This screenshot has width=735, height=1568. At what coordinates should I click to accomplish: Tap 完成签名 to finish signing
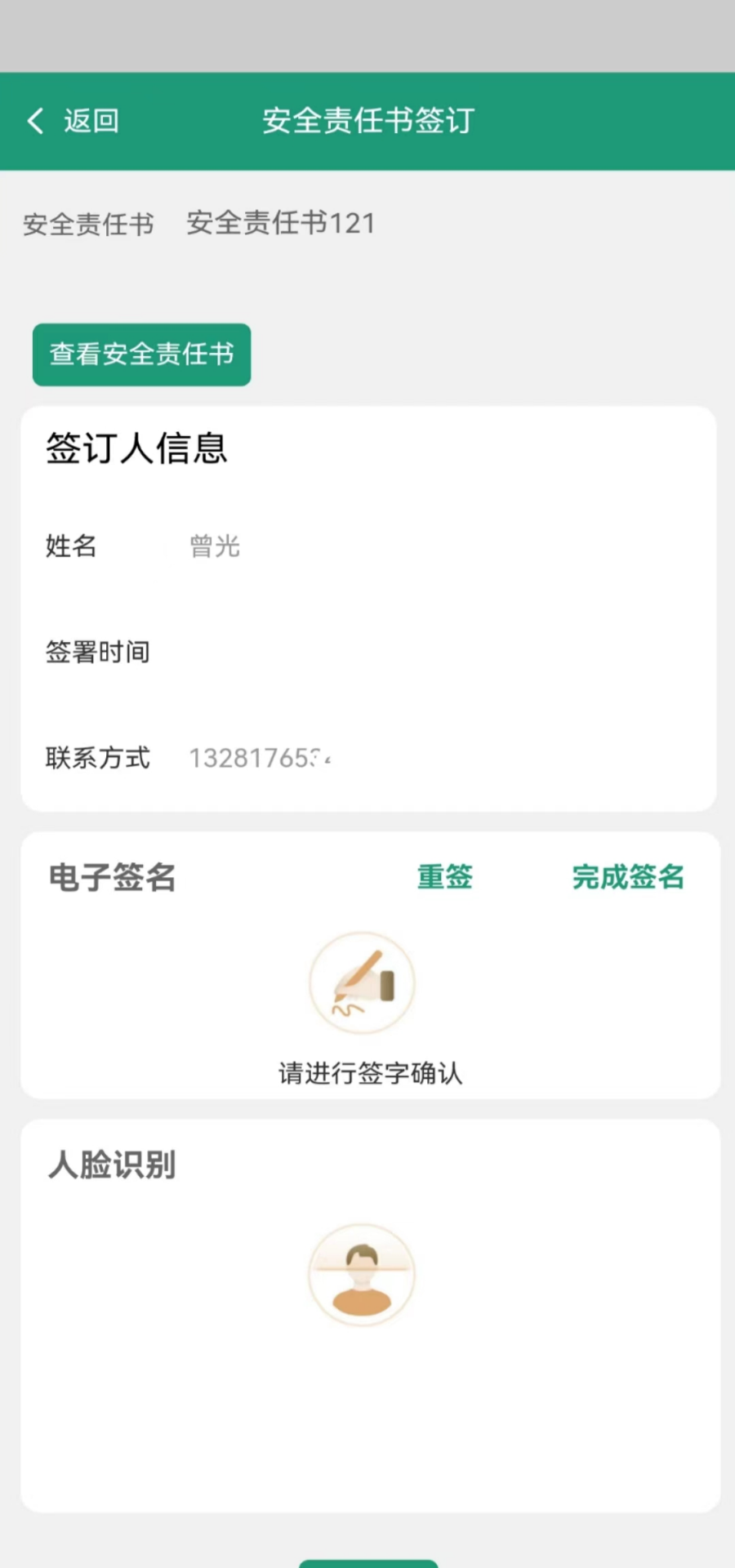click(x=627, y=876)
